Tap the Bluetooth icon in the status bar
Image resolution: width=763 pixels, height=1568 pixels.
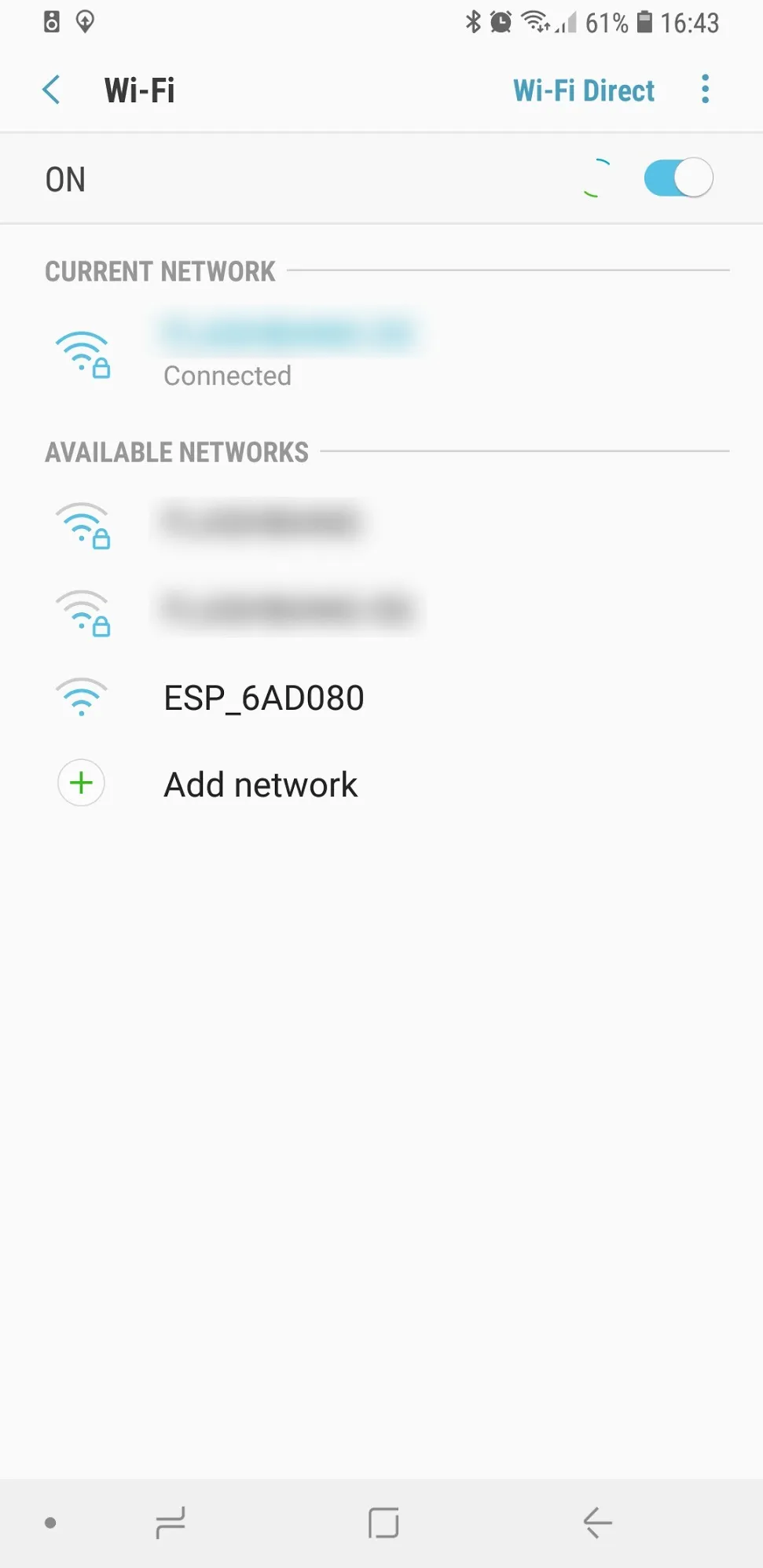point(474,22)
